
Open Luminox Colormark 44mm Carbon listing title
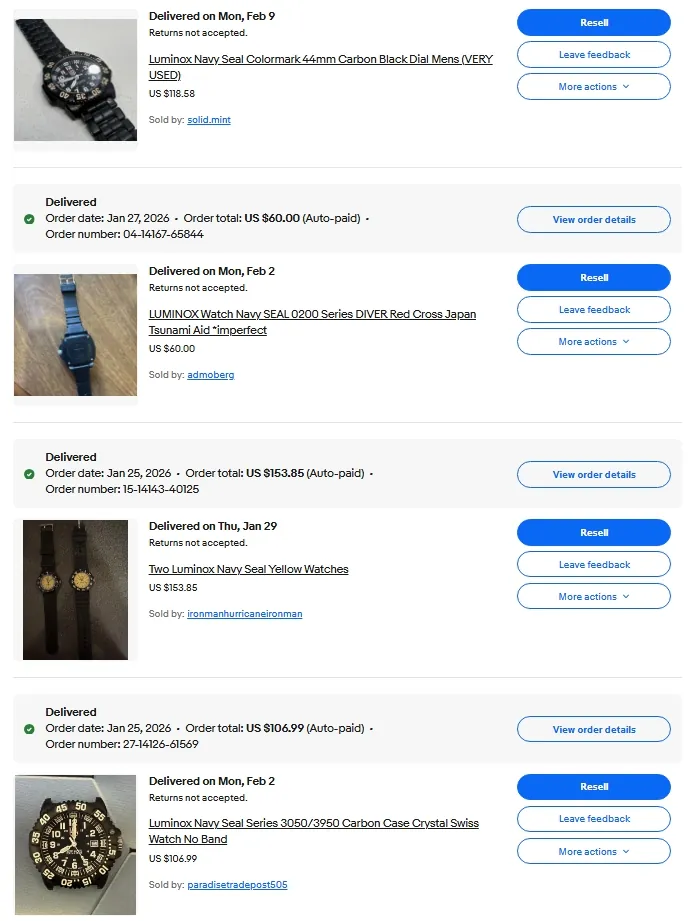(x=320, y=59)
